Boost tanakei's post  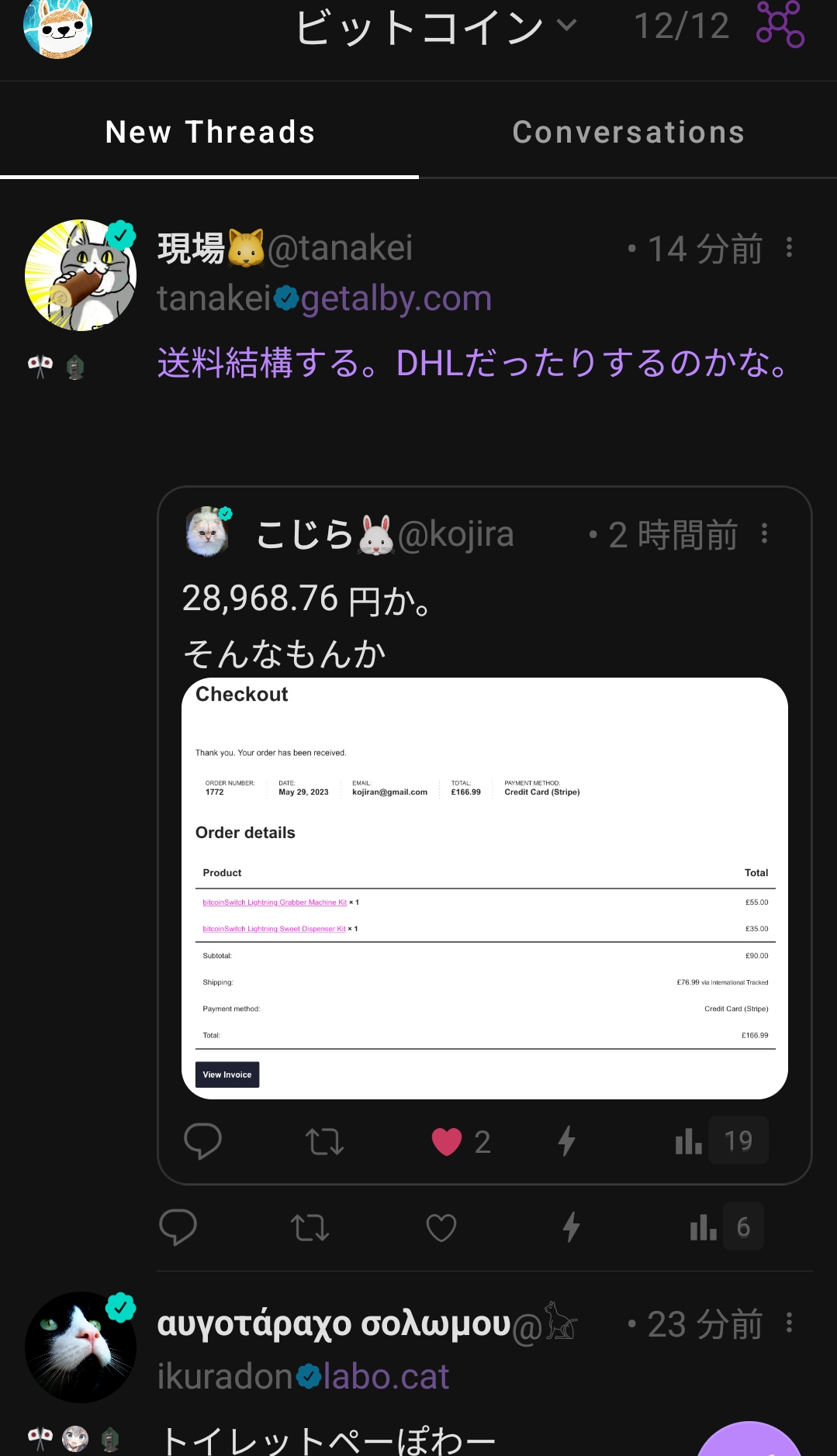pos(310,1227)
